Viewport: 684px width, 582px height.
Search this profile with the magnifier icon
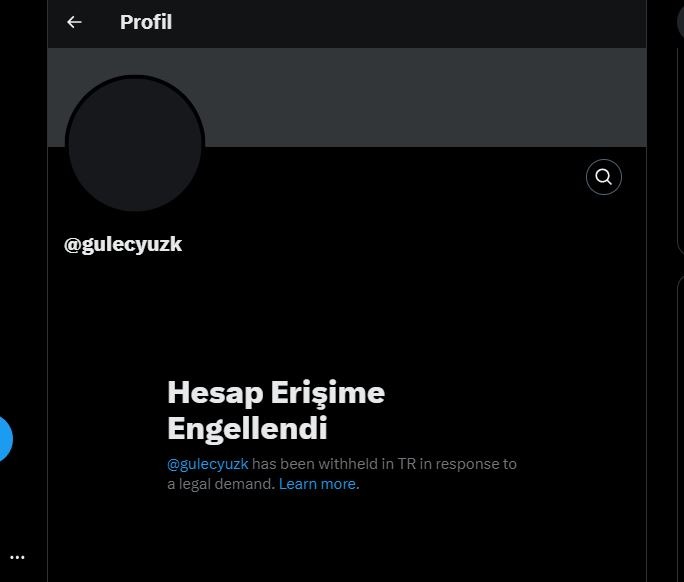pos(603,177)
